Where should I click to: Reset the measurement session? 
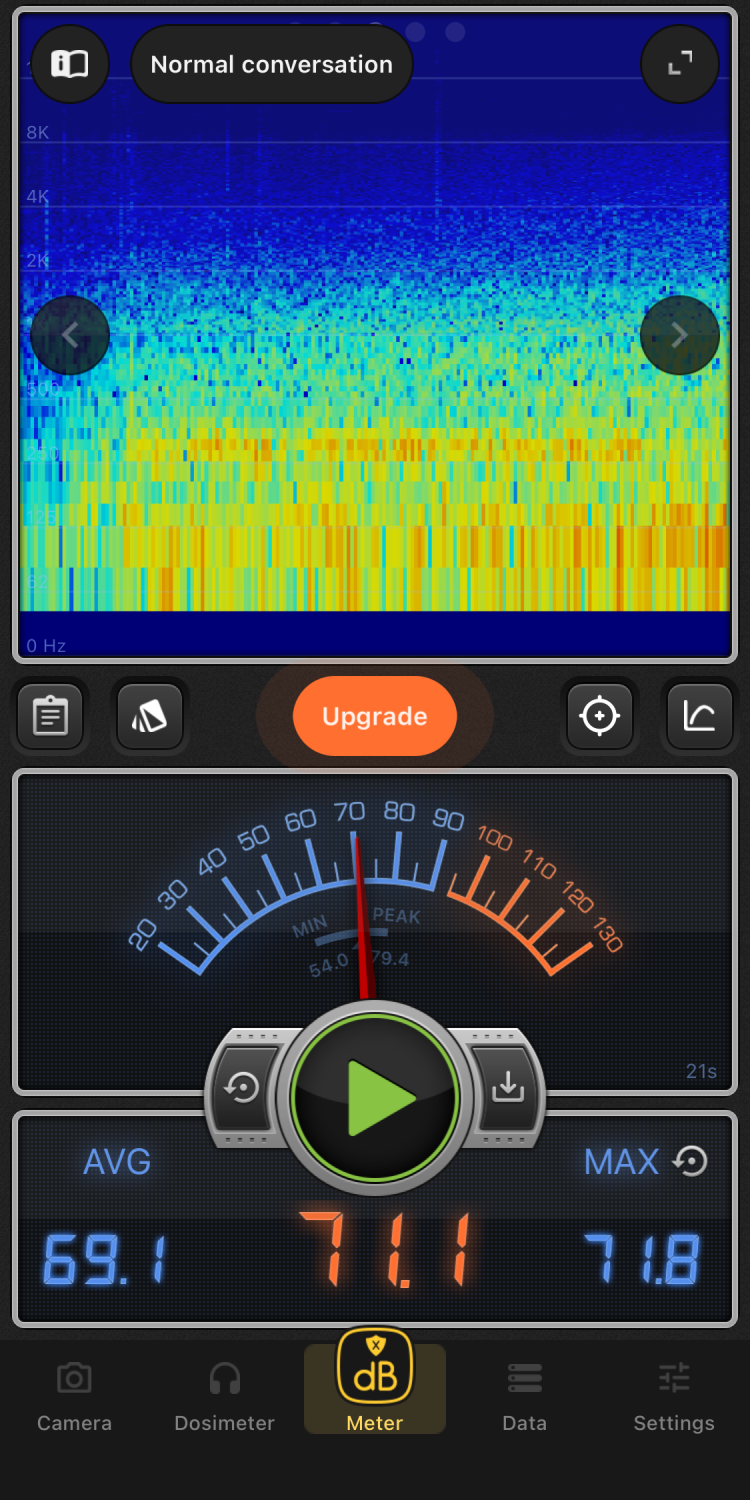point(243,1088)
